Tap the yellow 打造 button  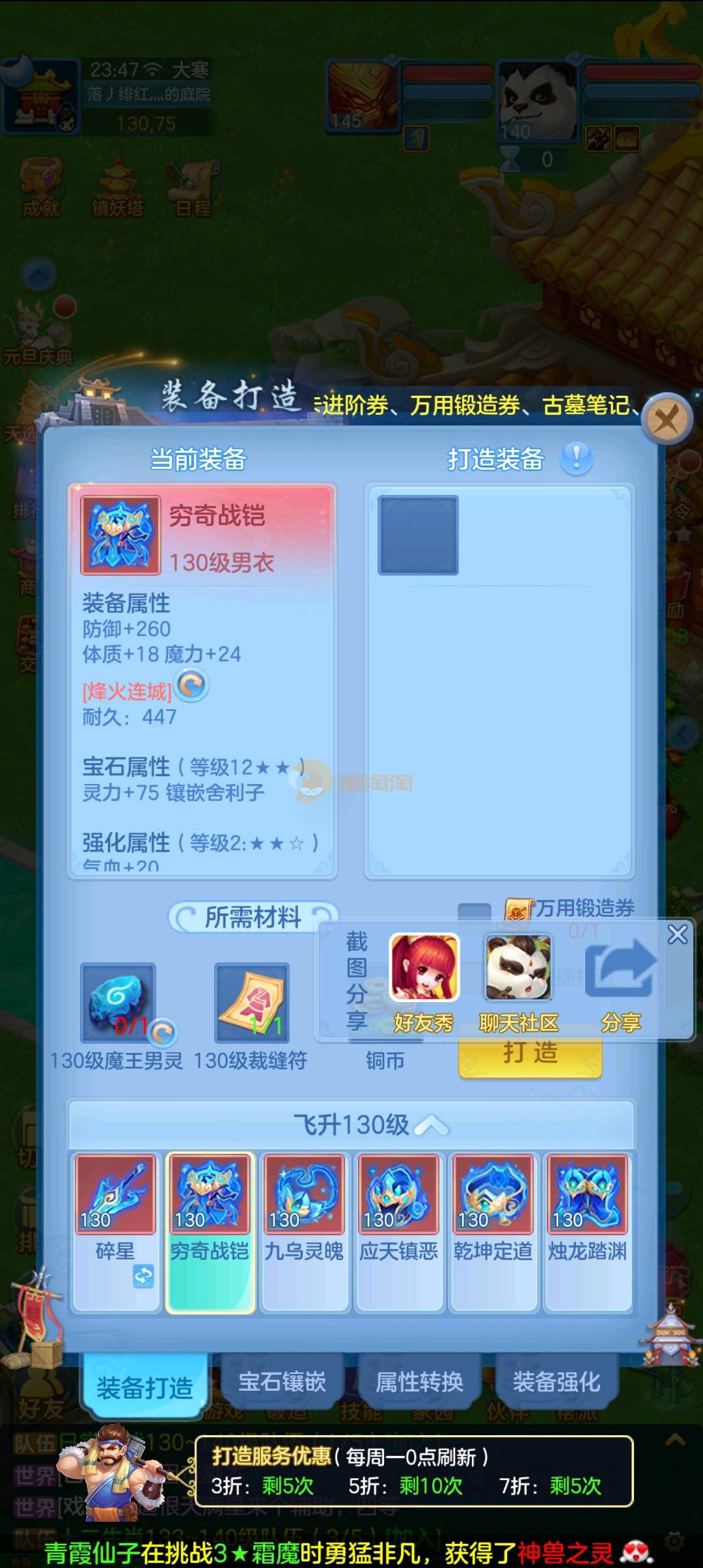click(530, 1053)
